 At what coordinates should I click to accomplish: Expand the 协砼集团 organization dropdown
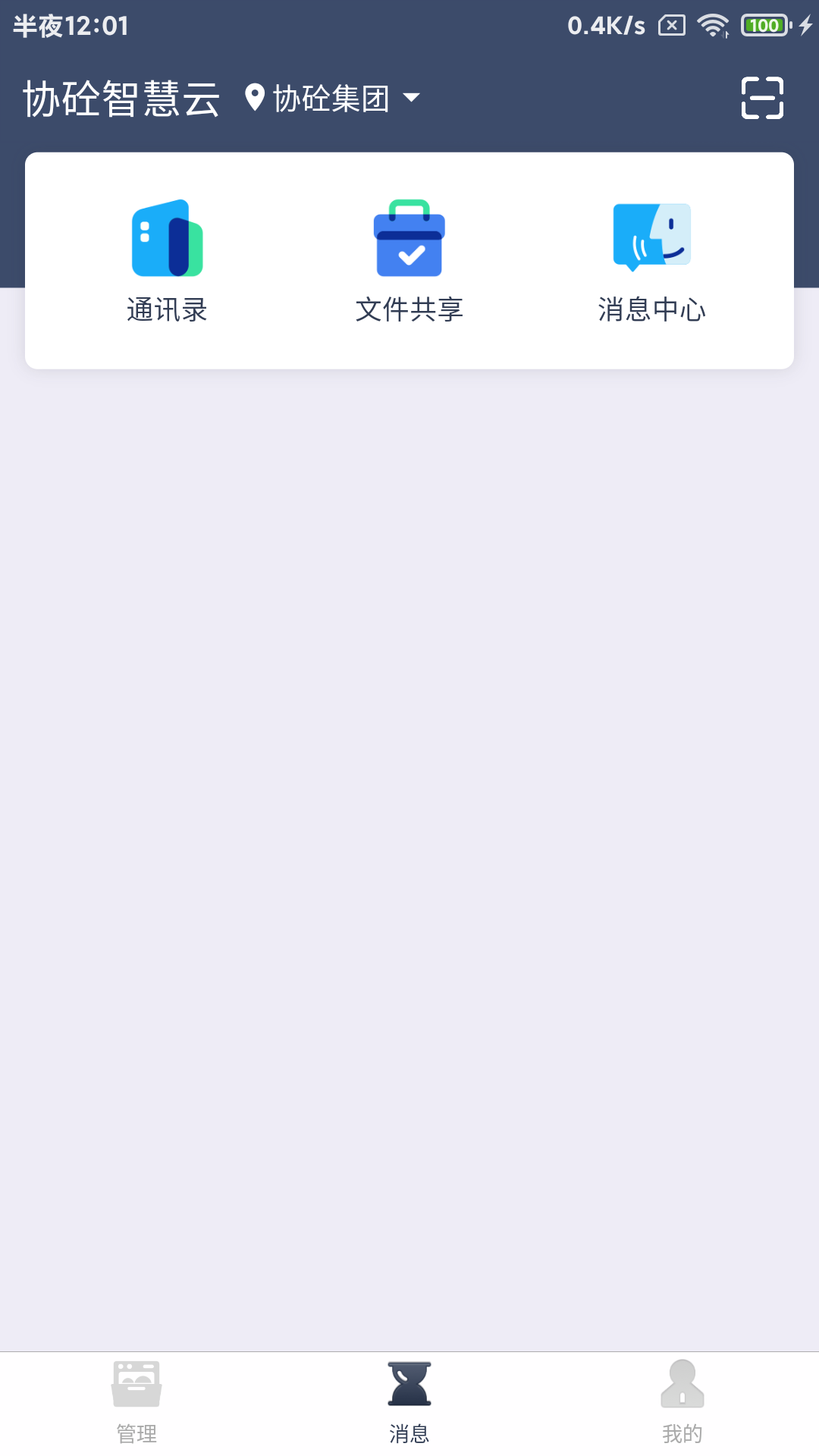coord(333,98)
